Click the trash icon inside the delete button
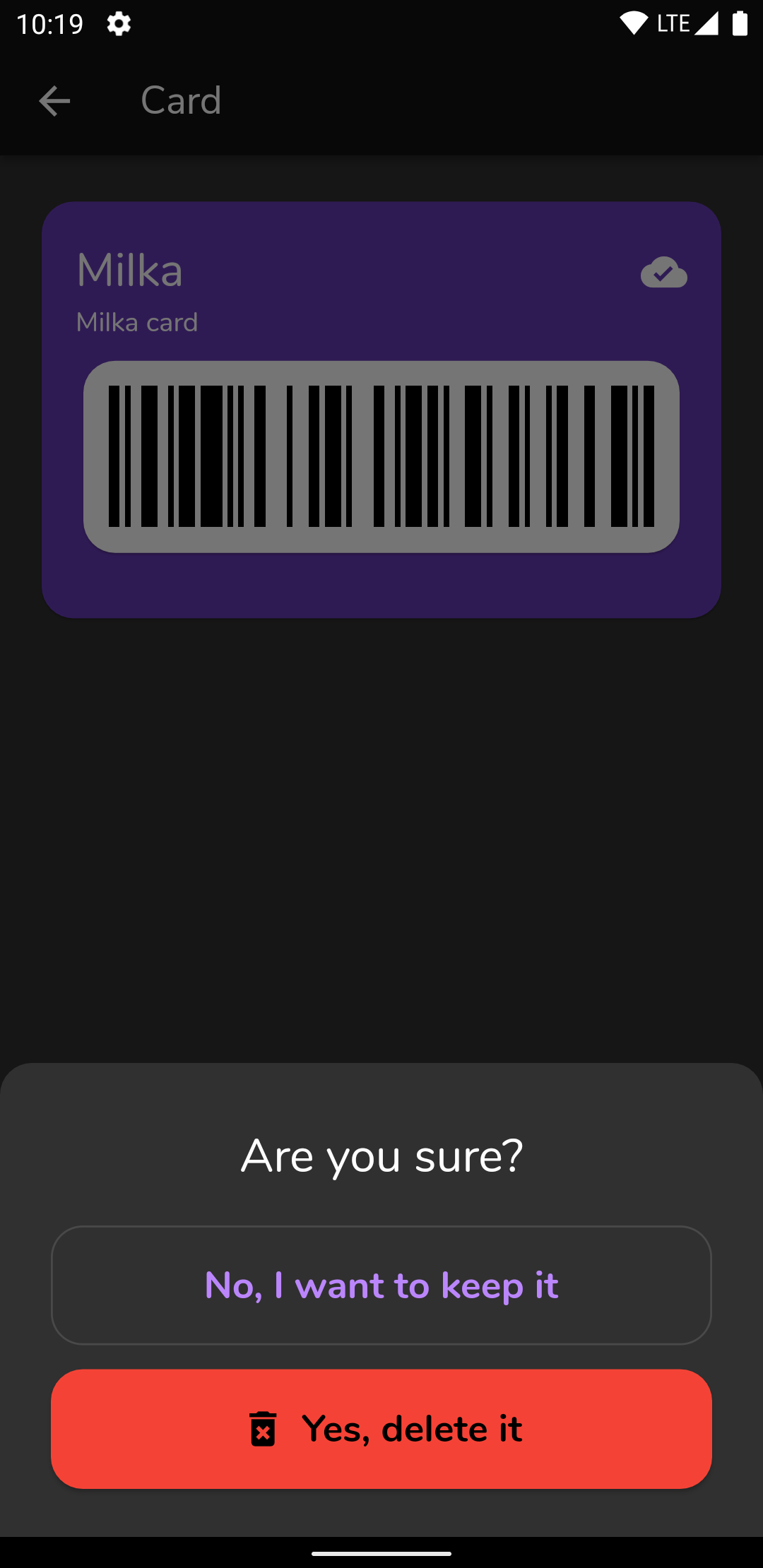The height and width of the screenshot is (1568, 763). pos(264,1428)
